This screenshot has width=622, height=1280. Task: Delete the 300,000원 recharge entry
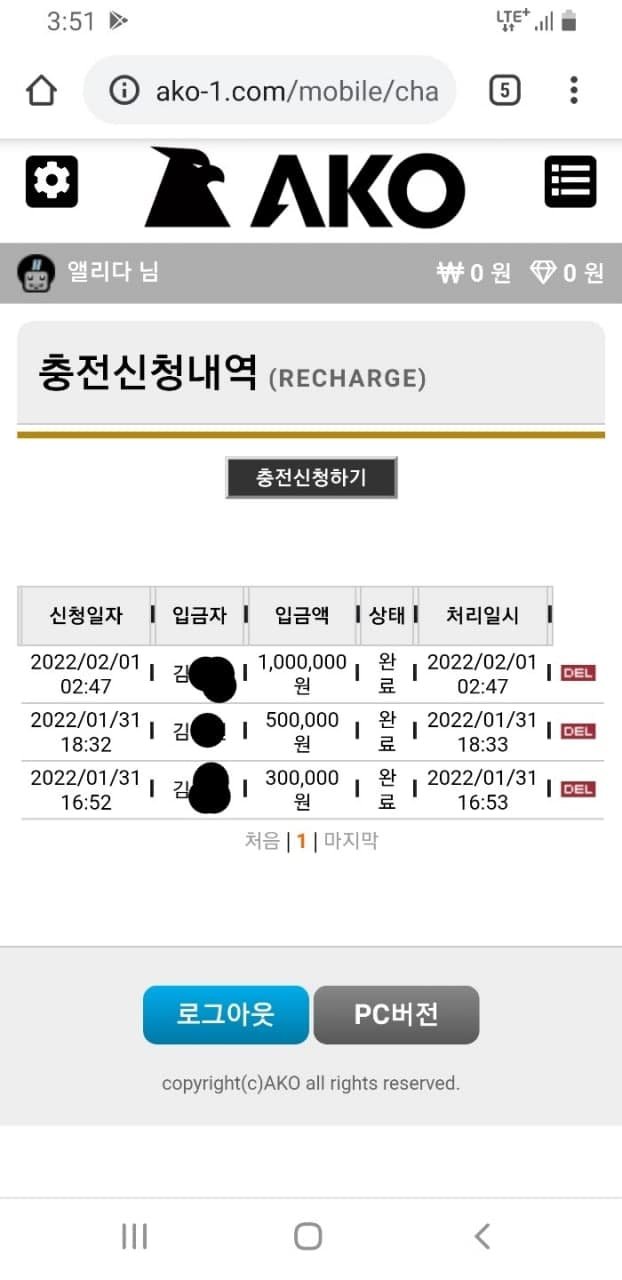pyautogui.click(x=577, y=789)
